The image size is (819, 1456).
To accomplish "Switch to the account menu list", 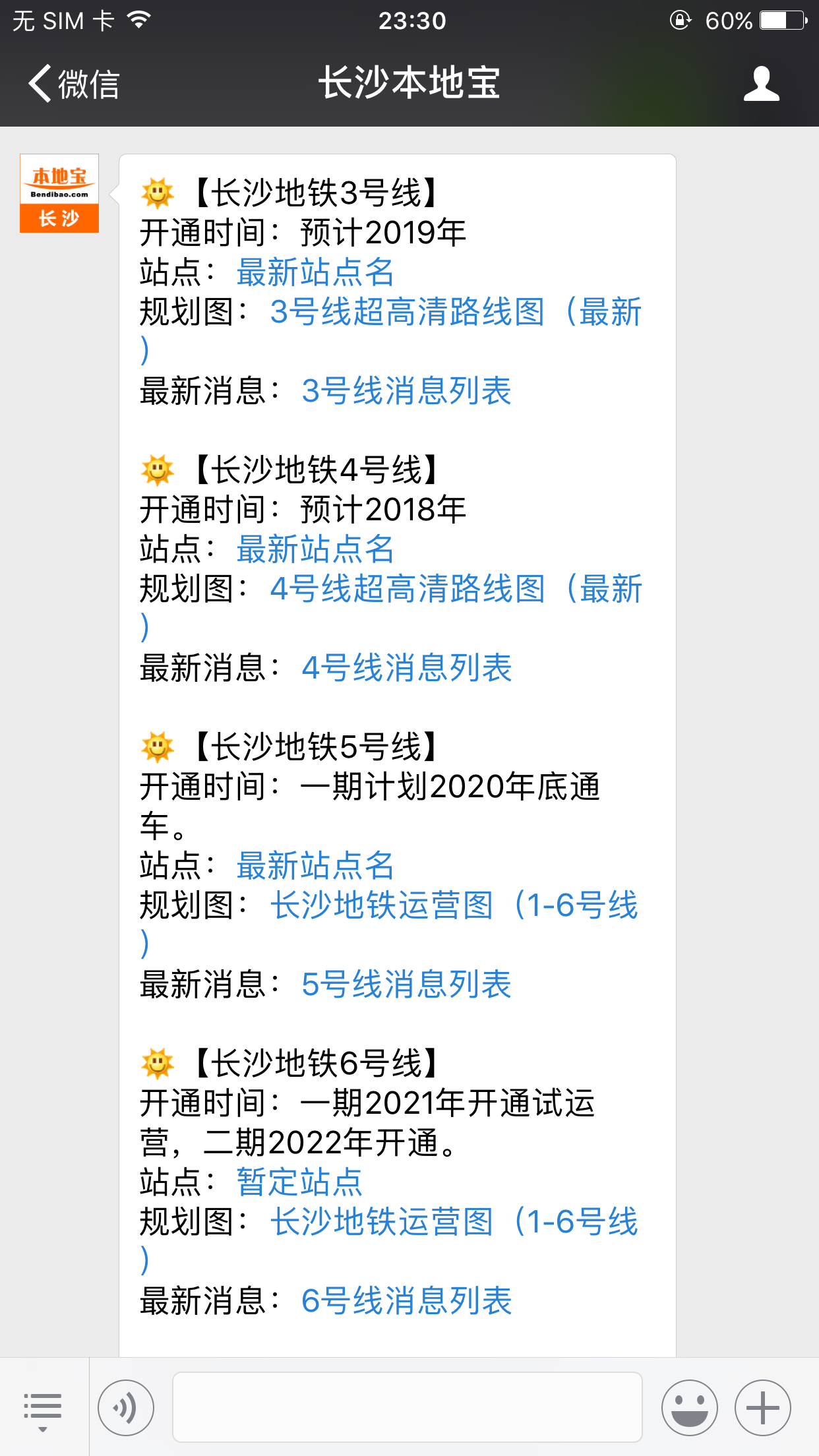I will pos(43,1409).
